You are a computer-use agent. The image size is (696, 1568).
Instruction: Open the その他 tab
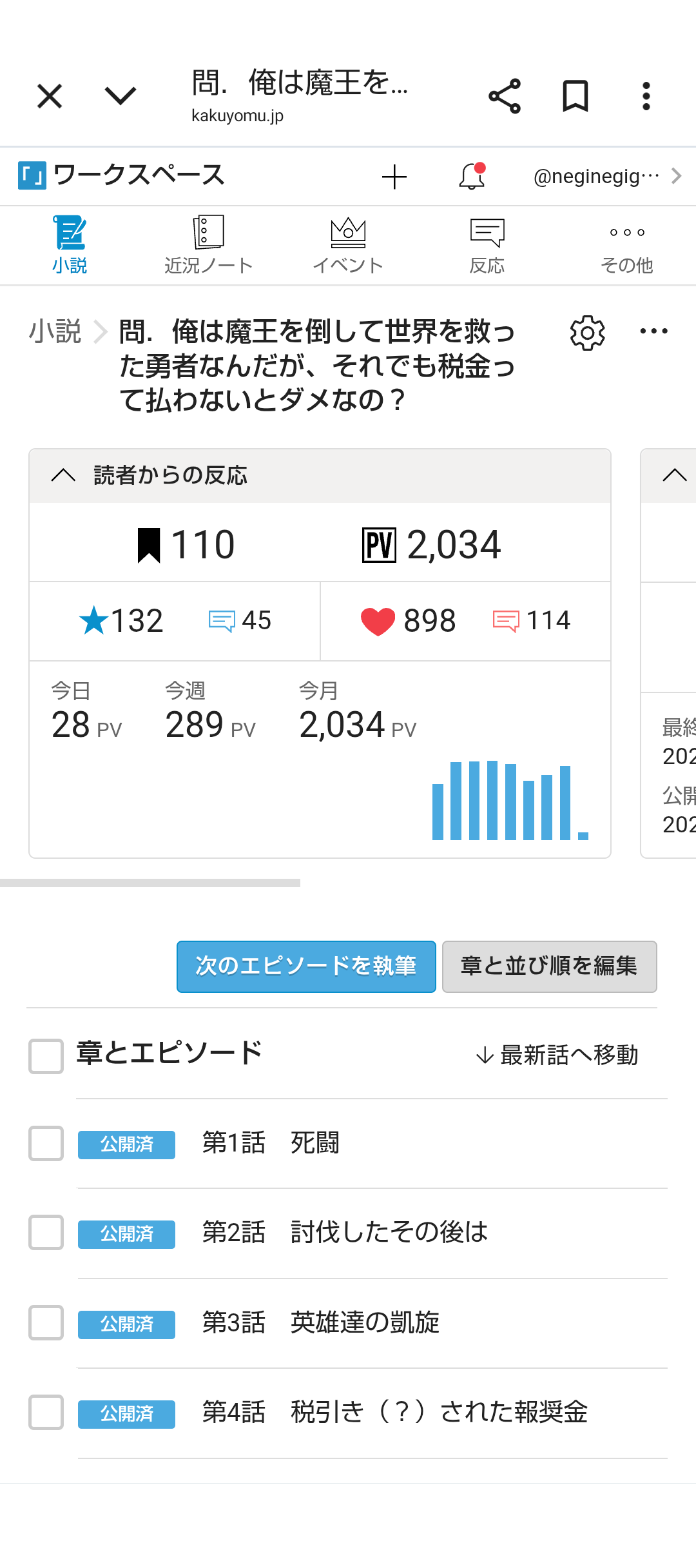tap(626, 246)
